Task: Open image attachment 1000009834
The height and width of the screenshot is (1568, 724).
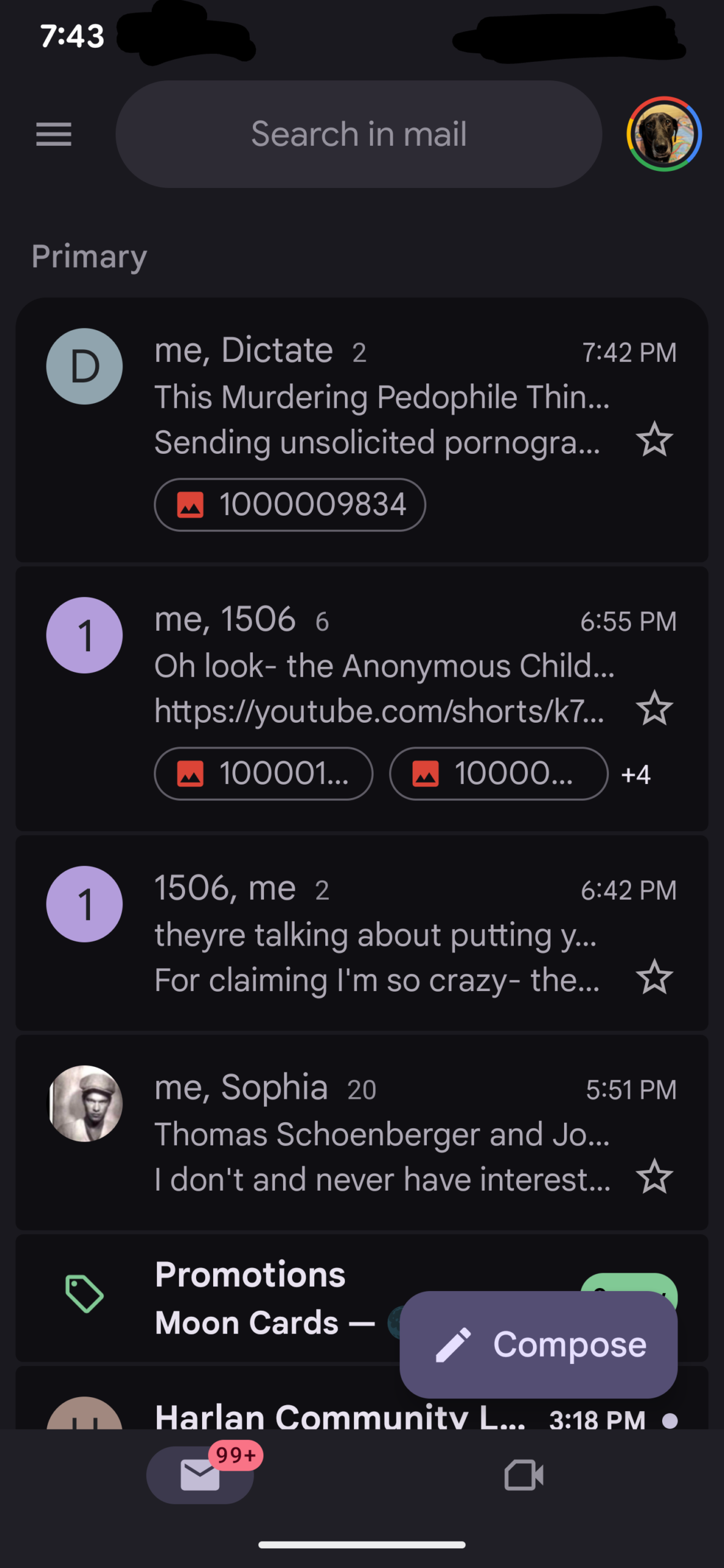Action: 290,505
